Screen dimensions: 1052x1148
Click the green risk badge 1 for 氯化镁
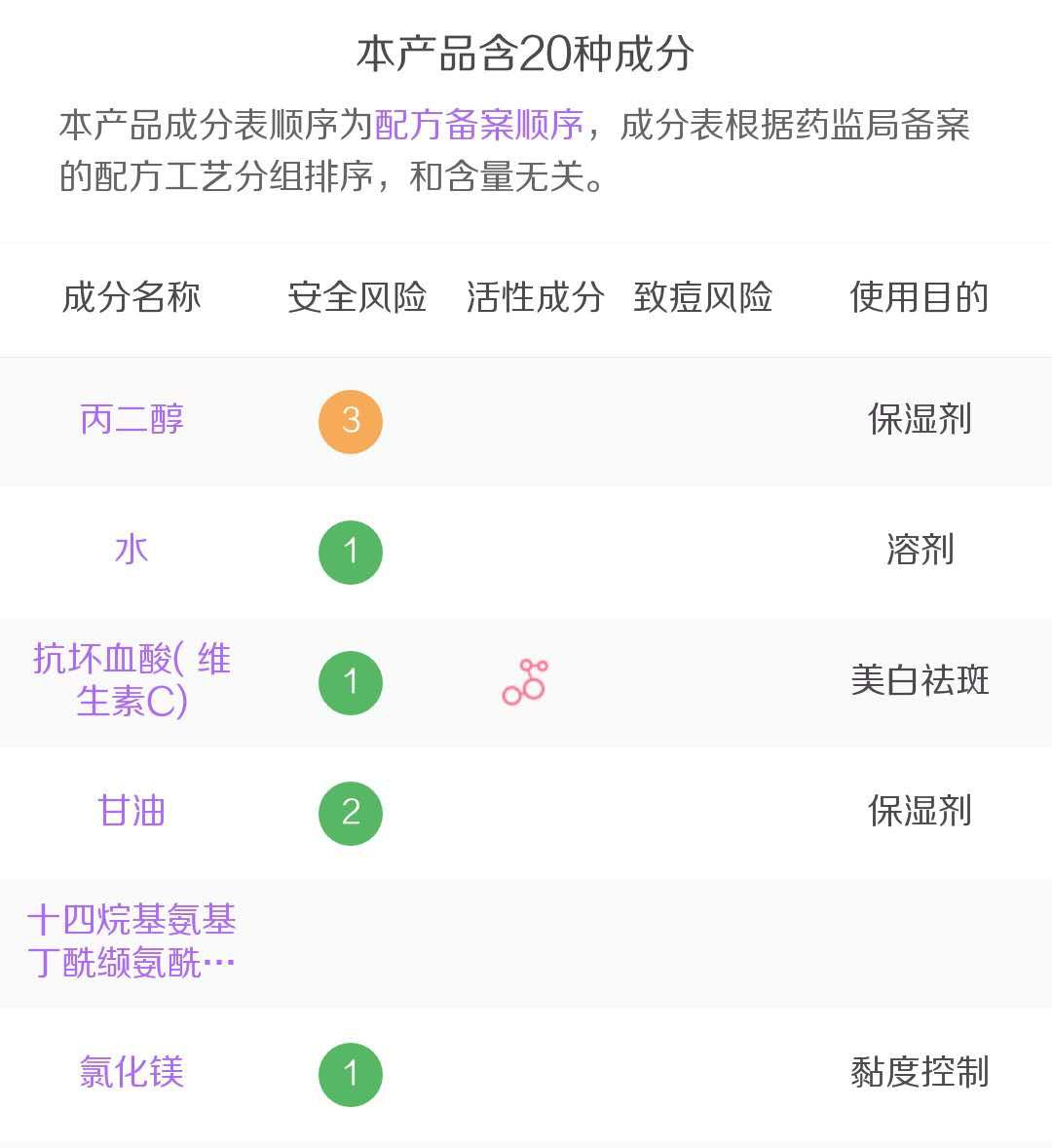351,1075
